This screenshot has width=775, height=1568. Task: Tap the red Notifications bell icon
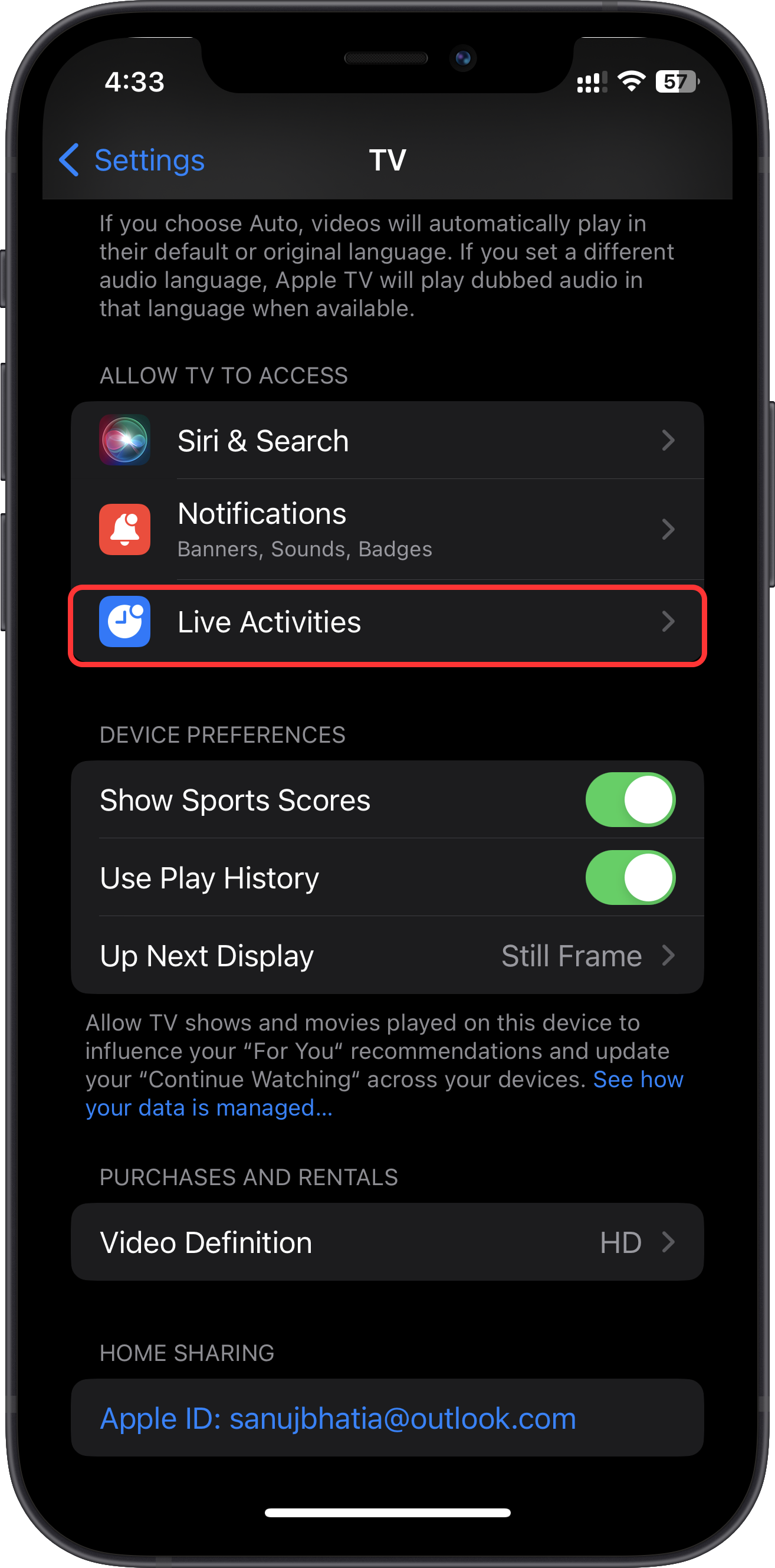[x=124, y=529]
